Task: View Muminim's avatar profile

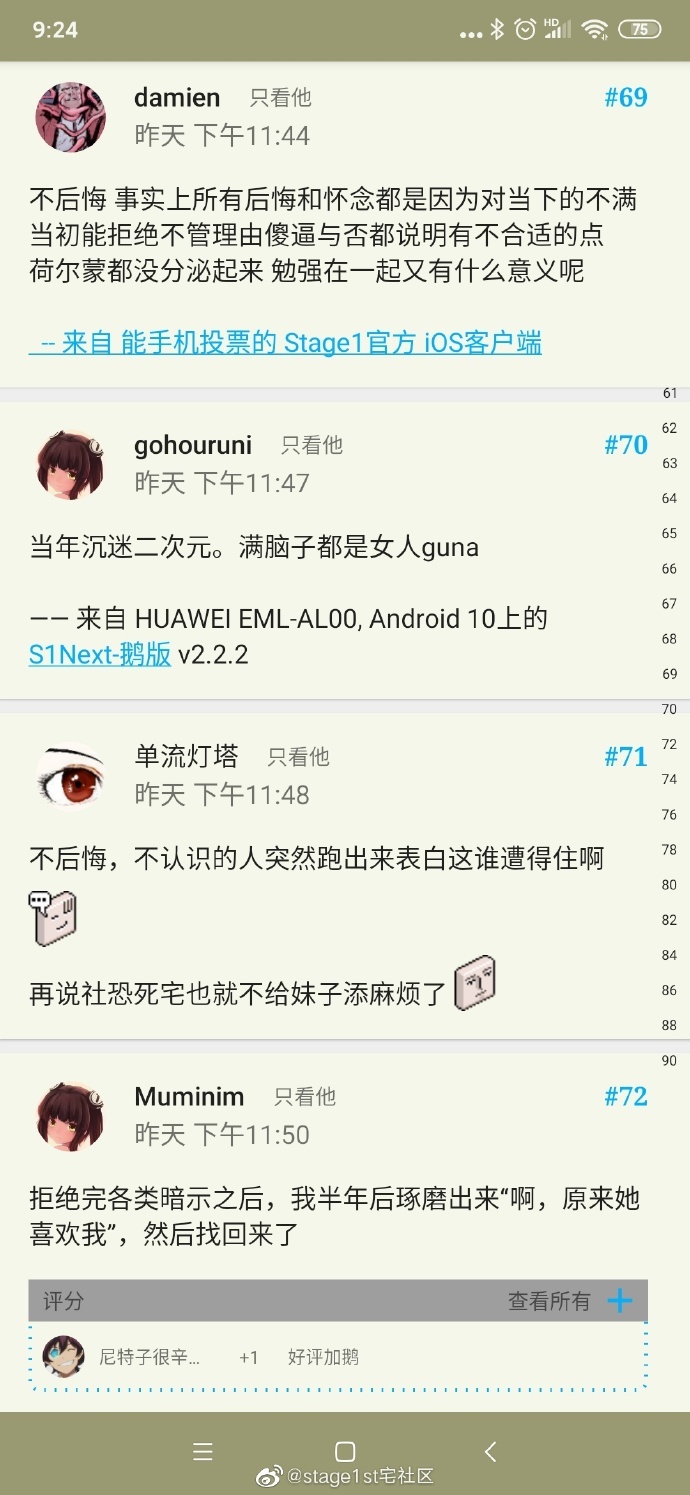Action: [x=71, y=1116]
